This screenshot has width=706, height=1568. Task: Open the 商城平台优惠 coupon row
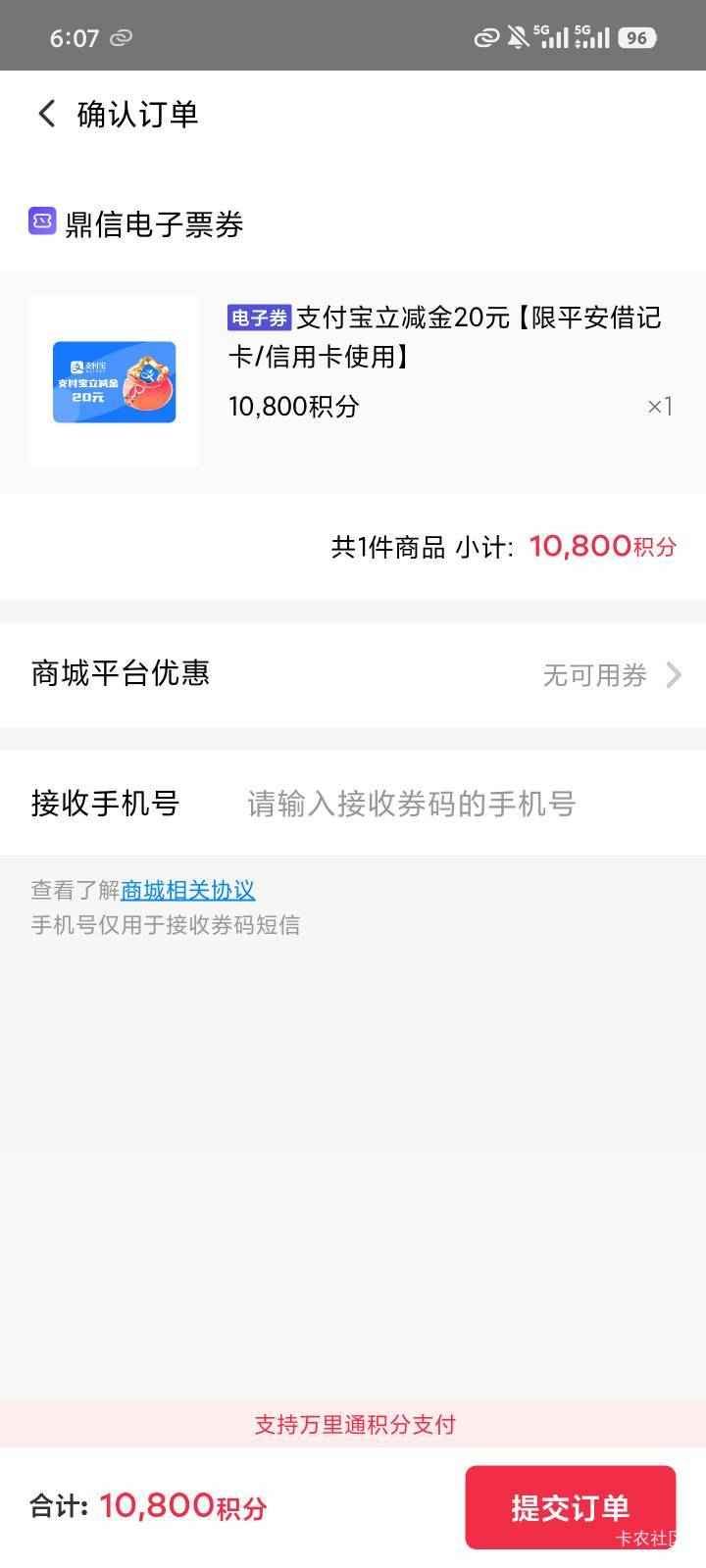(353, 674)
